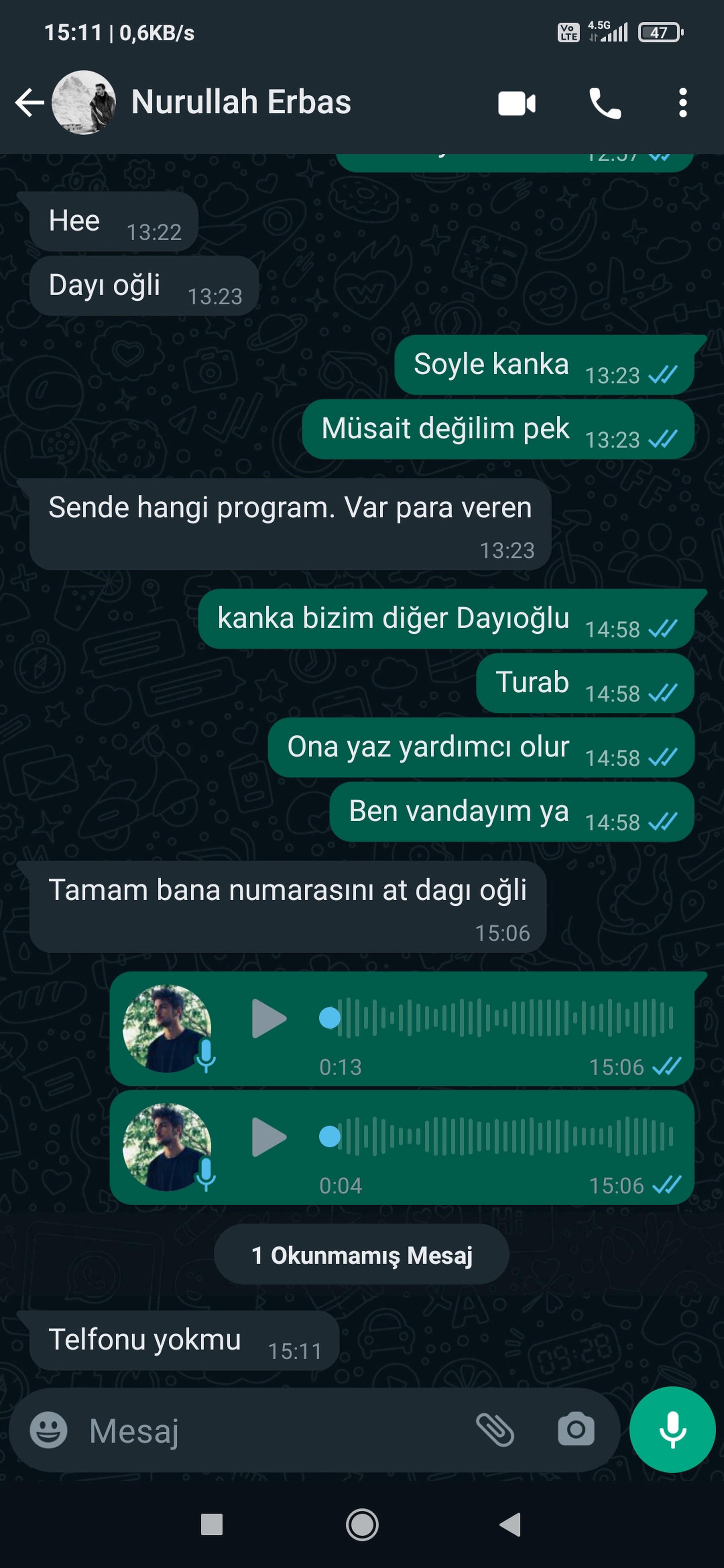
Task: Play the 0:04 voice message
Action: (269, 1136)
